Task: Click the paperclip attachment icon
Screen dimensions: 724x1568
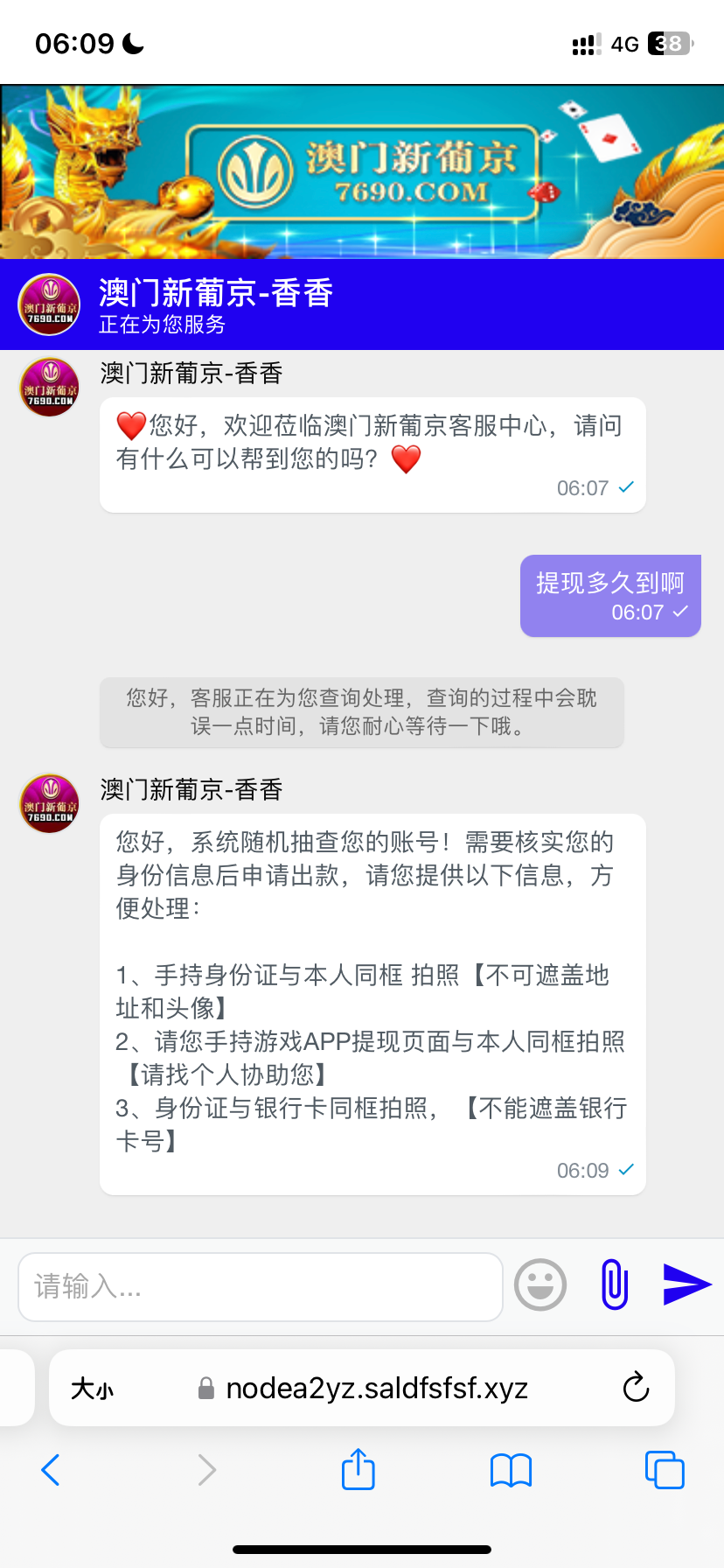Action: pyautogui.click(x=614, y=1284)
